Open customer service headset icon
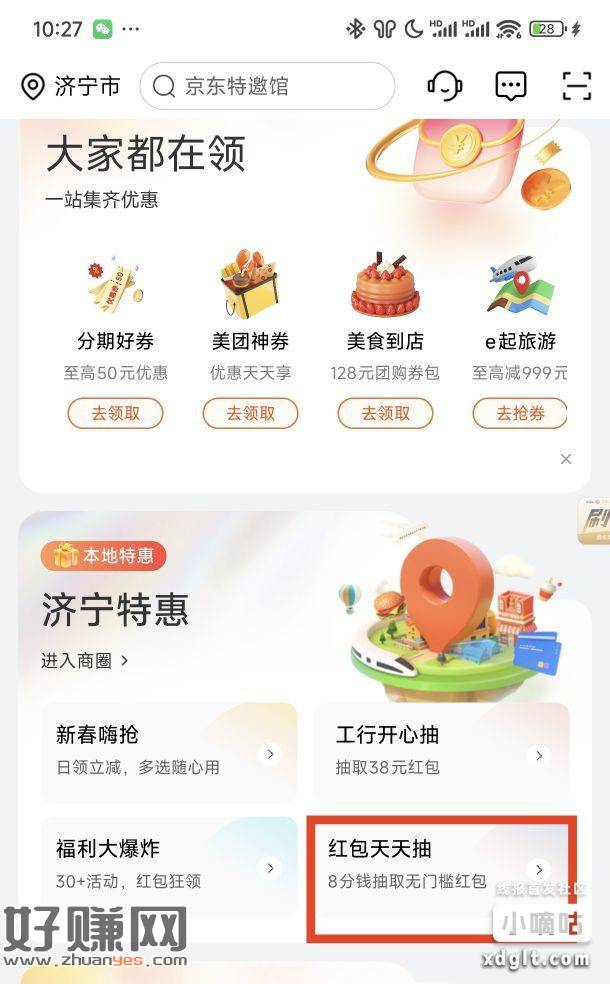The image size is (610, 984). (x=444, y=87)
